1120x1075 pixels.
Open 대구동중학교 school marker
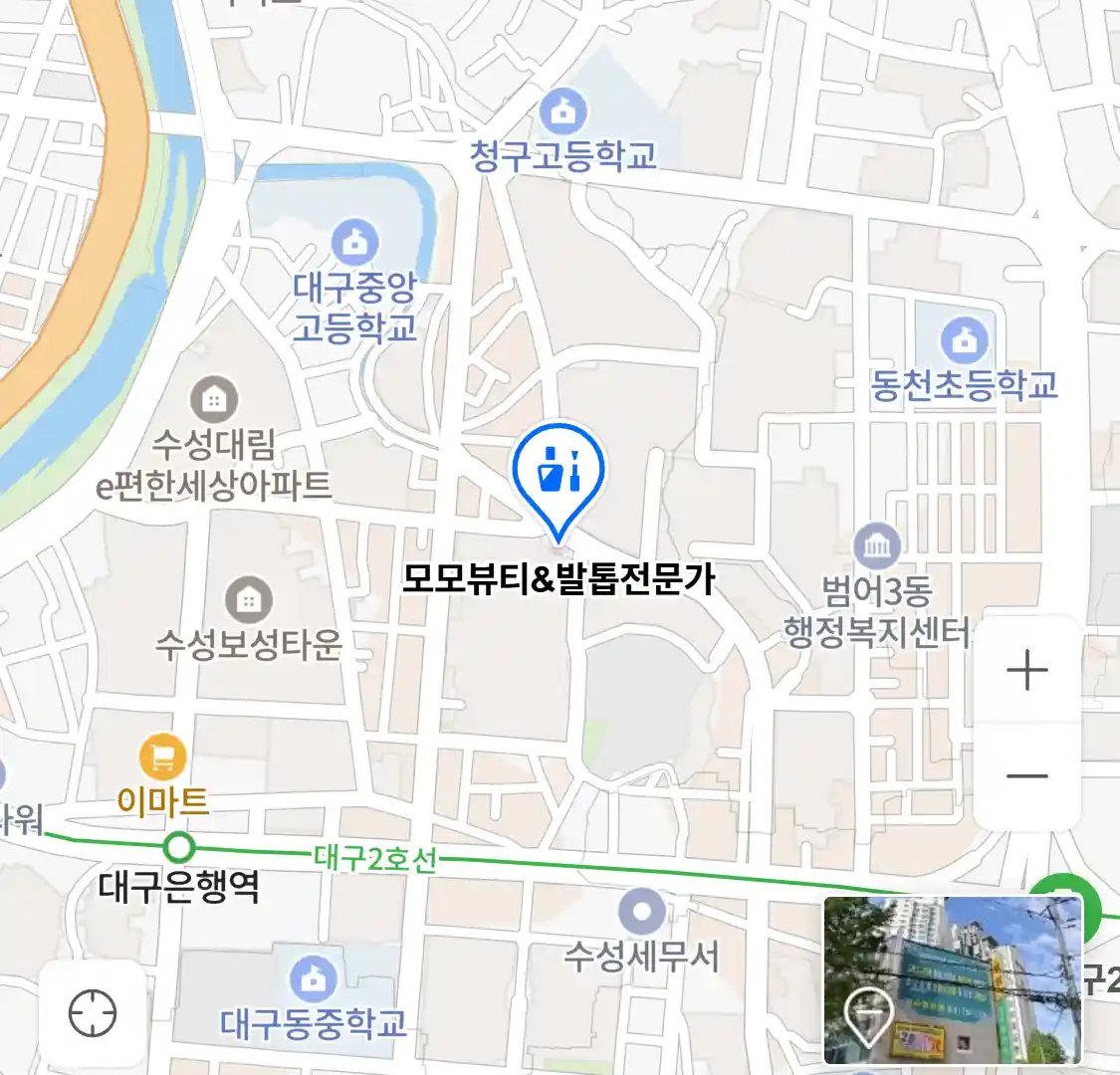tap(313, 977)
